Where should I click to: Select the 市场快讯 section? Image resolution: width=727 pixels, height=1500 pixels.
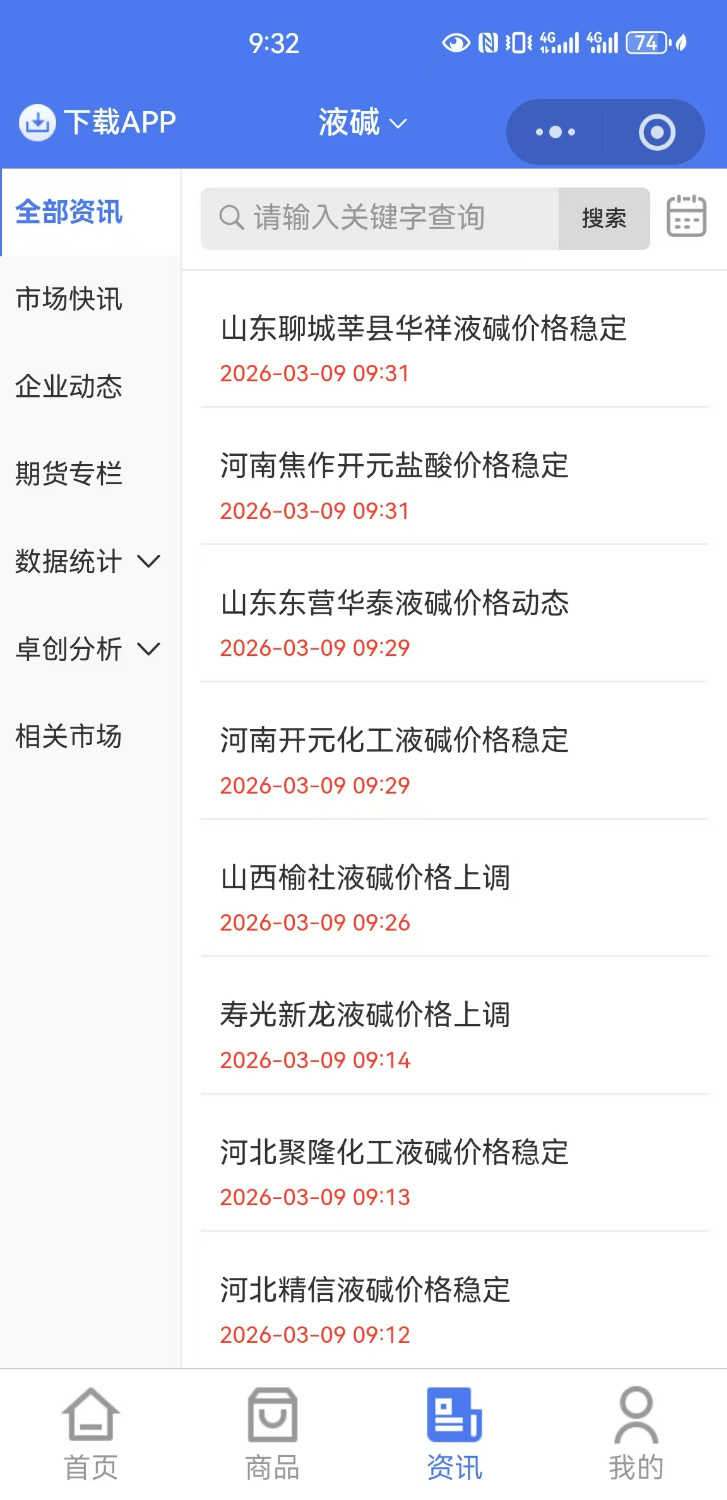point(69,299)
